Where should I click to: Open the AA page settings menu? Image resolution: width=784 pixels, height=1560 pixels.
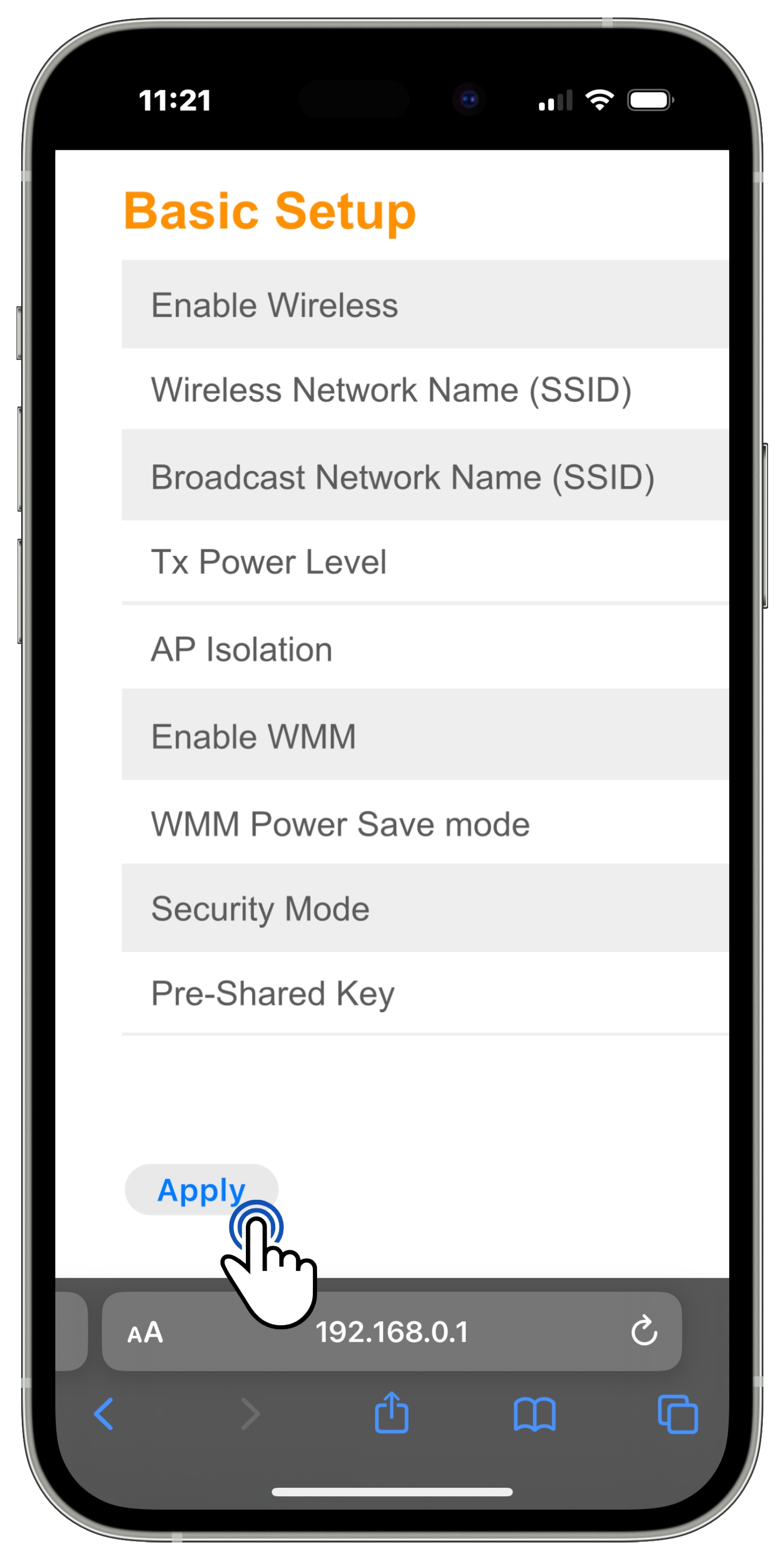[x=146, y=1332]
